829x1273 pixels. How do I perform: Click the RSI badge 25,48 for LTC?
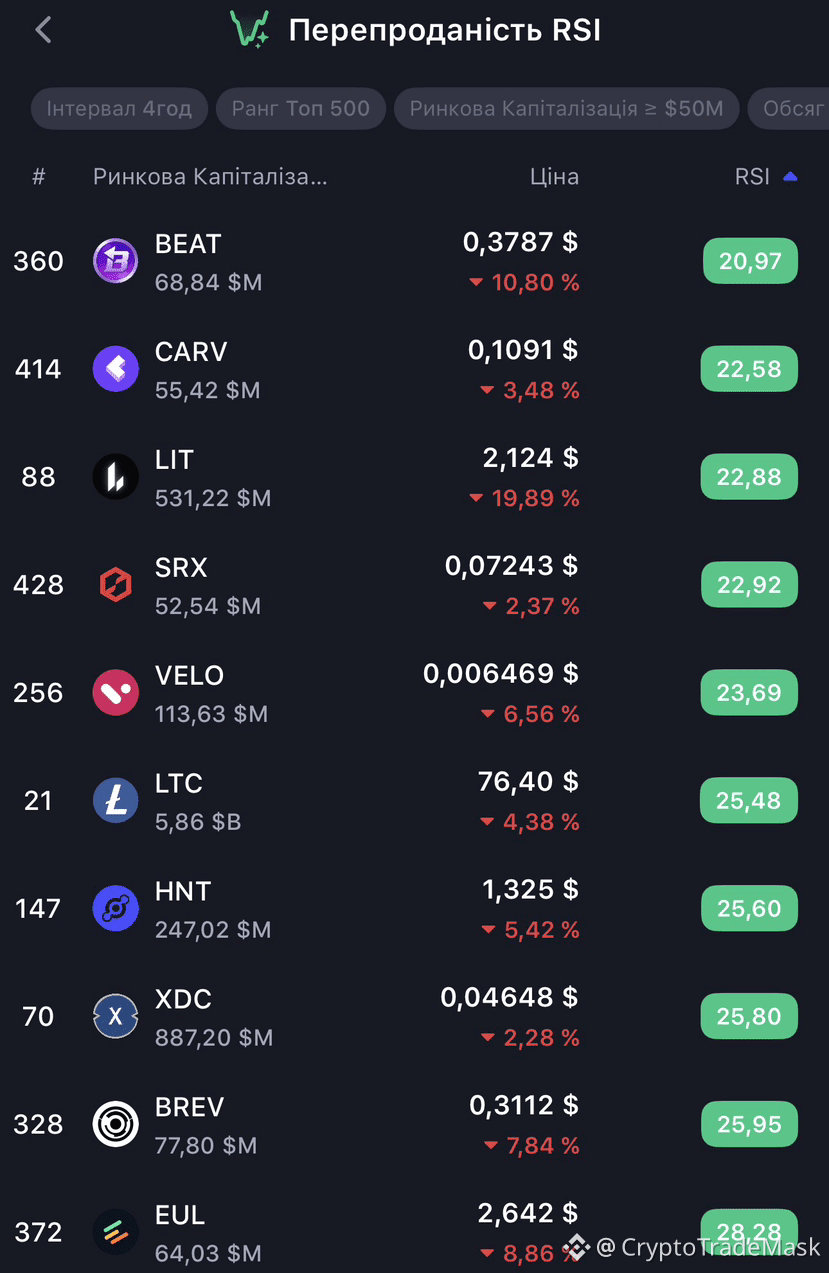[x=749, y=800]
